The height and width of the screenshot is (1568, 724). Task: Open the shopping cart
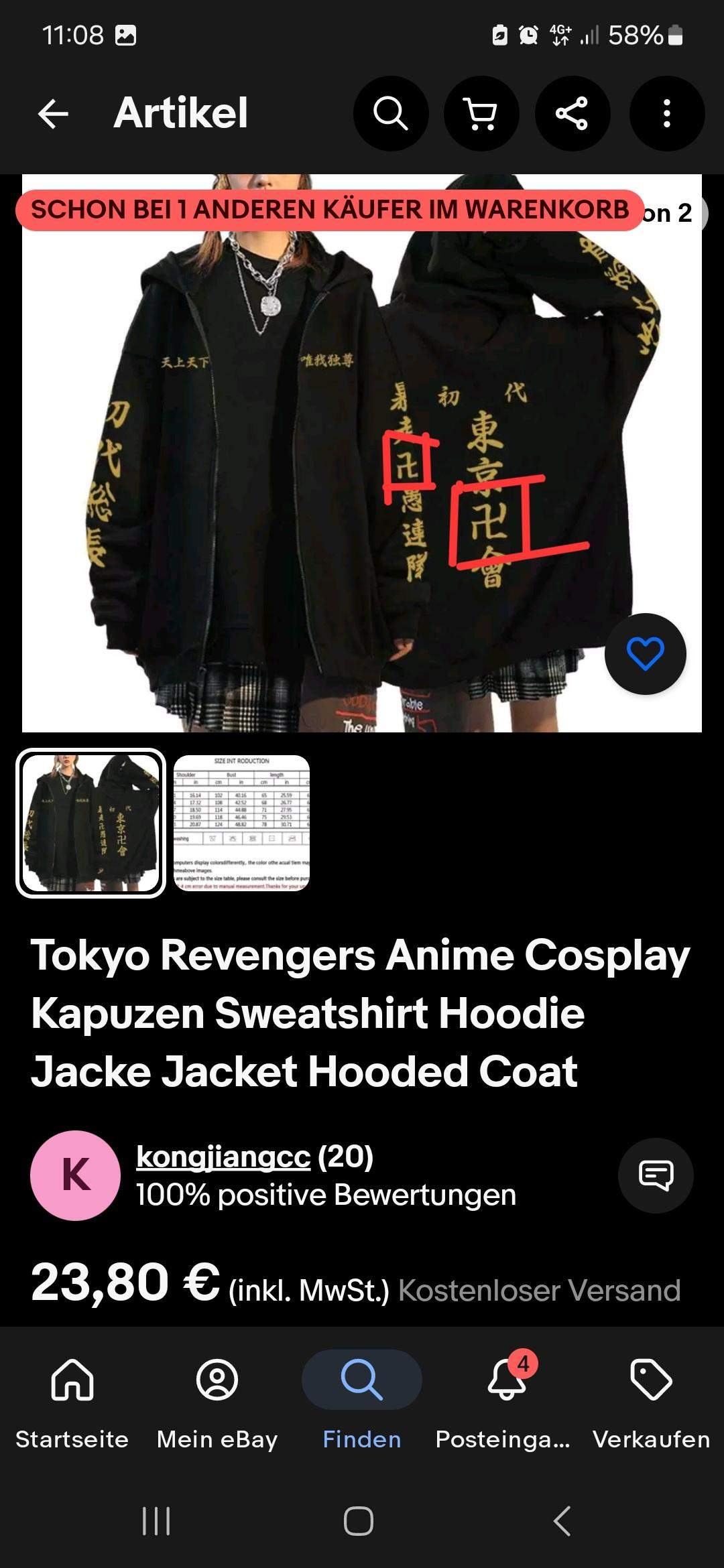click(481, 114)
